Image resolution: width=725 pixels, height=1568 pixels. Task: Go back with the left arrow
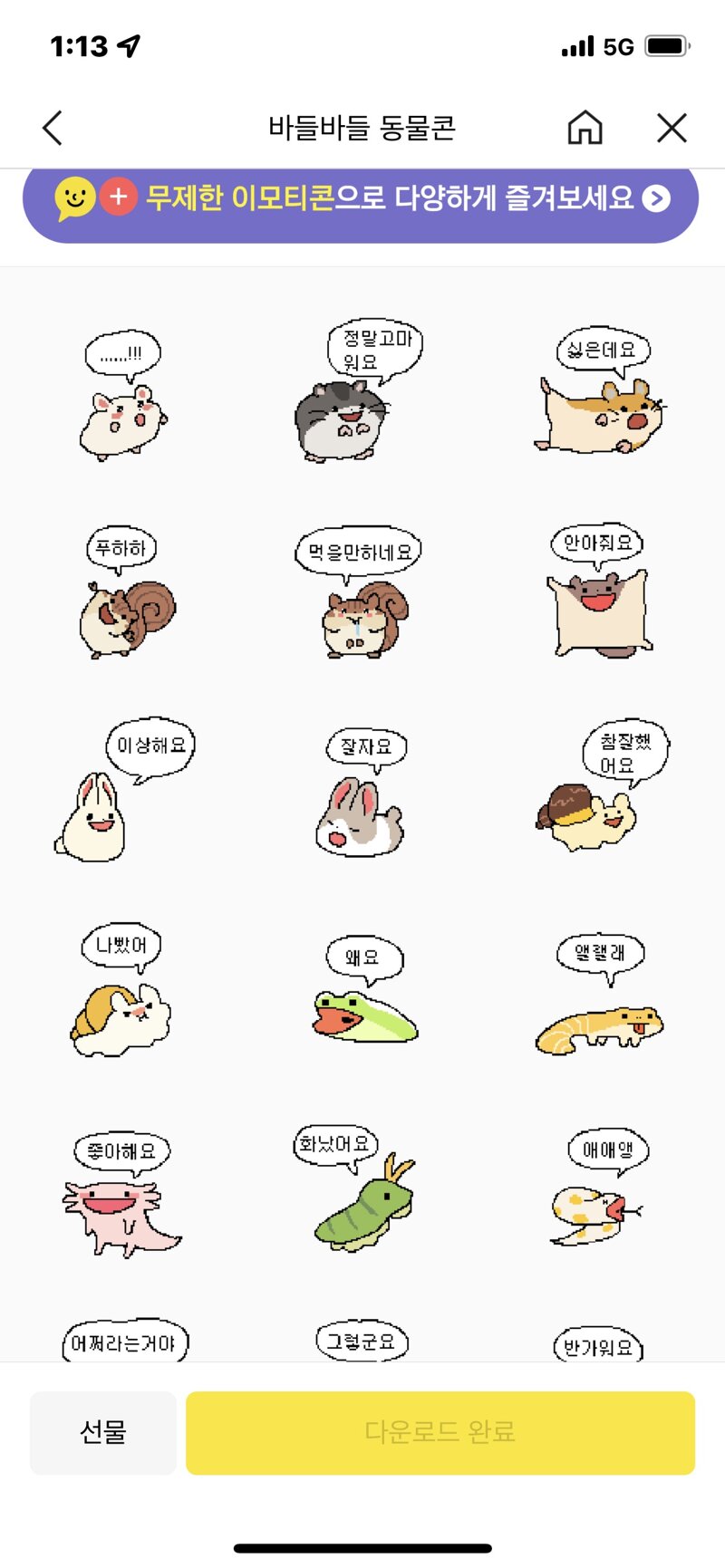pyautogui.click(x=53, y=129)
